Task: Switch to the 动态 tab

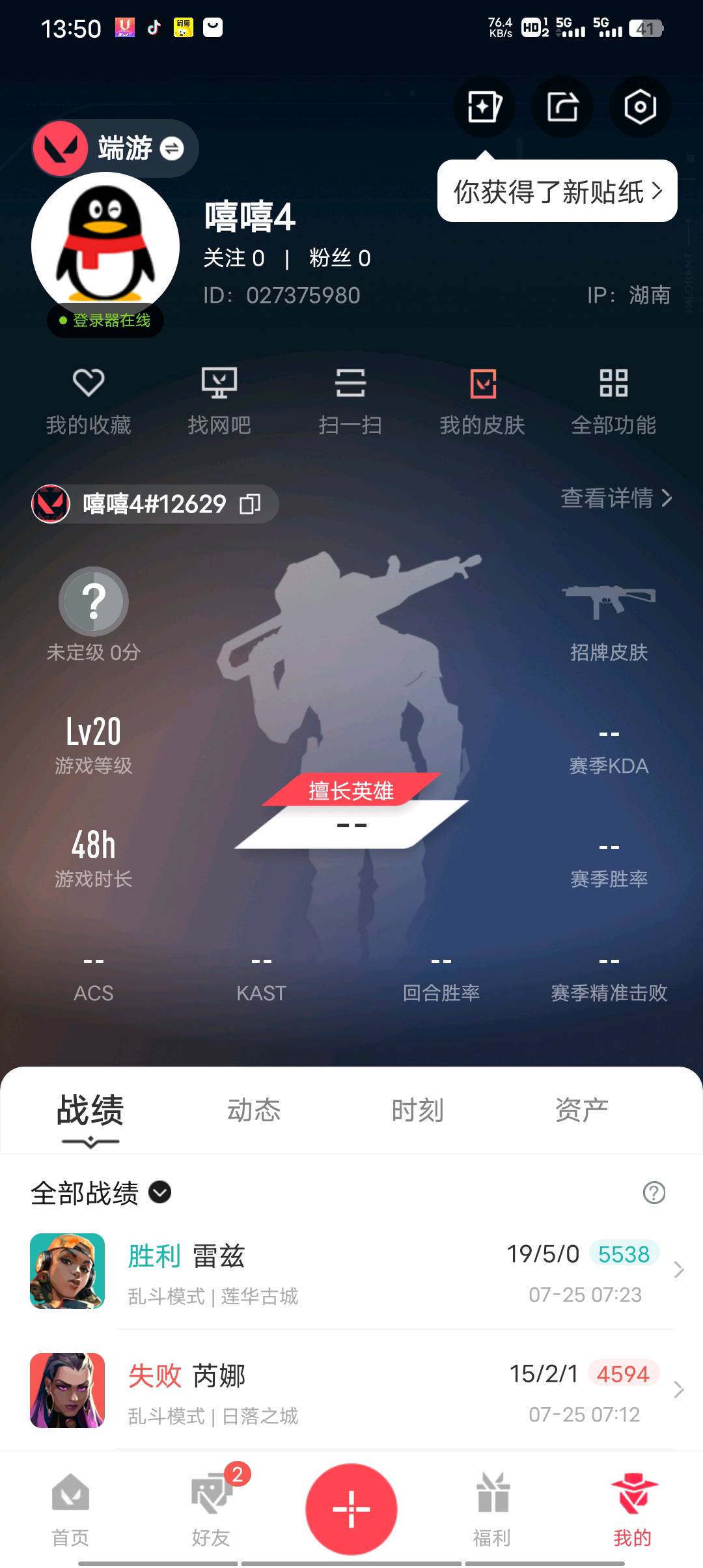Action: point(254,1110)
